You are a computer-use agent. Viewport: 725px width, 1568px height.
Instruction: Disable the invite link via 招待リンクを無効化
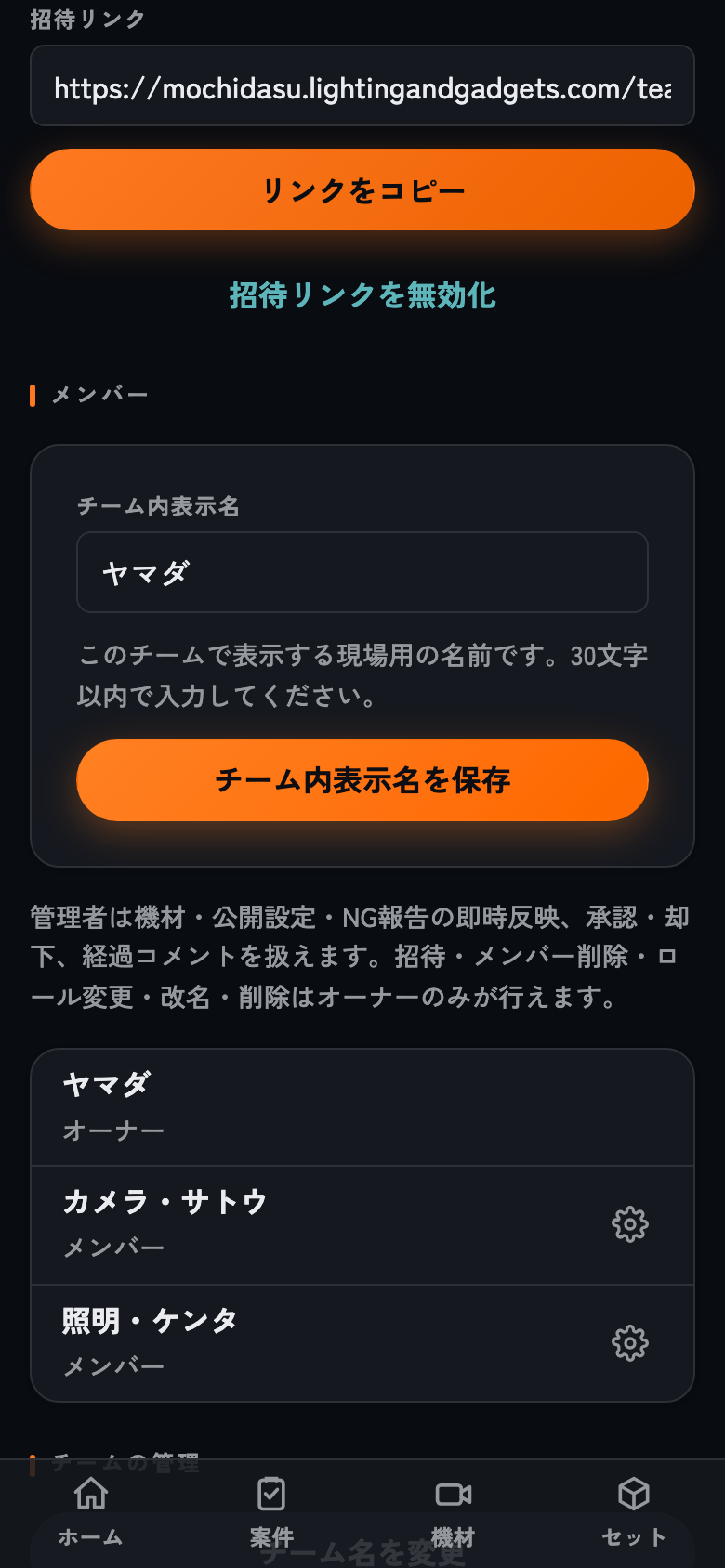362,295
